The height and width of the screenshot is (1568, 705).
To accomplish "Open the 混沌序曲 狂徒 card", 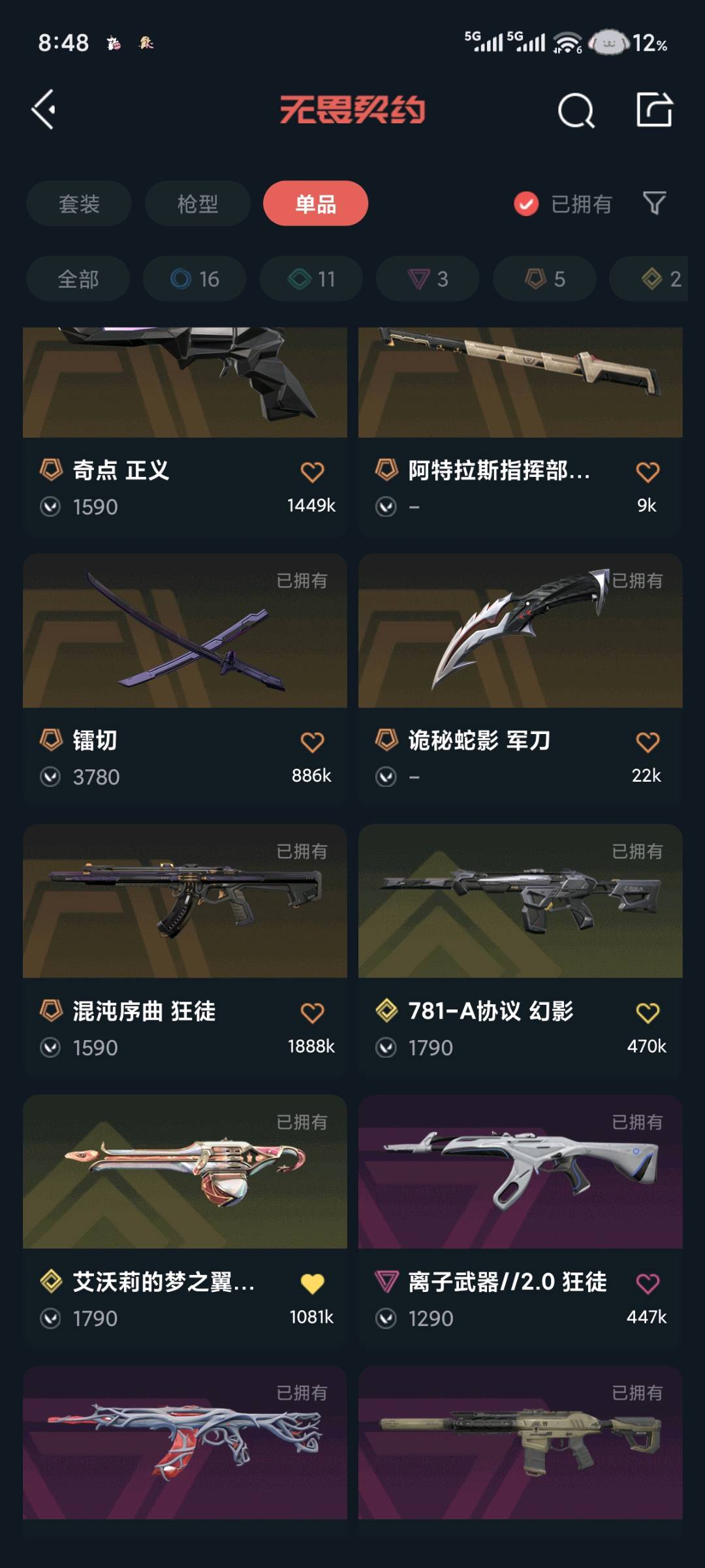I will point(185,949).
